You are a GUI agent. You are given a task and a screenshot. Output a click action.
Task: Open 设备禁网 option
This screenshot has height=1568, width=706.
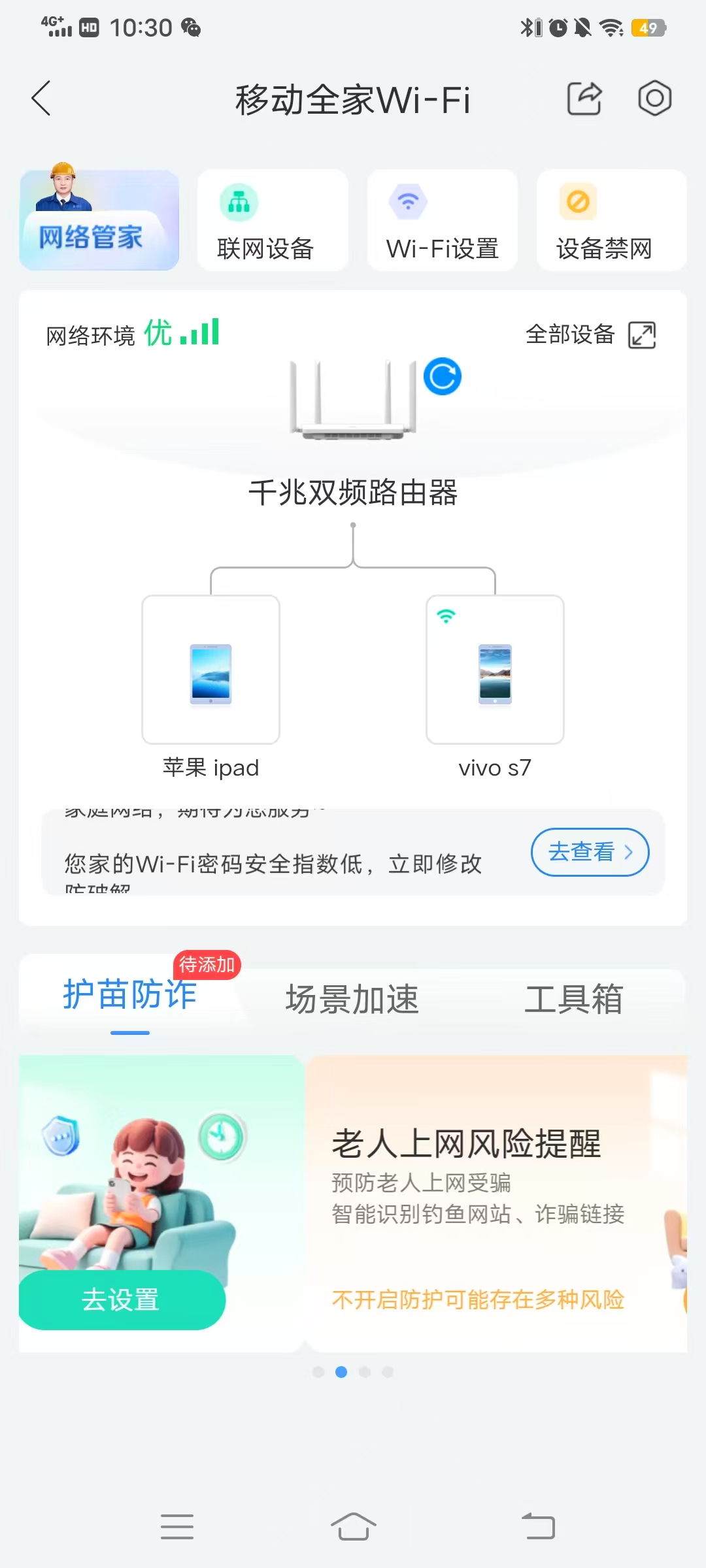point(611,220)
